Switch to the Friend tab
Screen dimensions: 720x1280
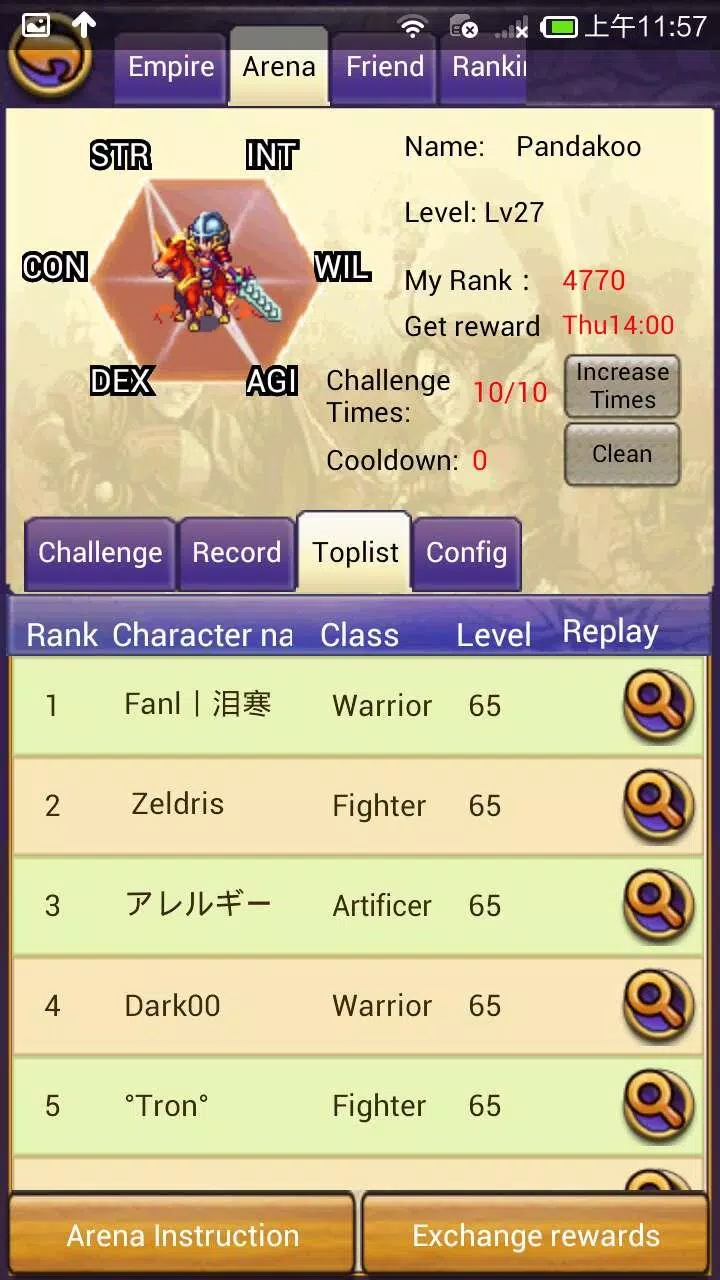(x=385, y=67)
